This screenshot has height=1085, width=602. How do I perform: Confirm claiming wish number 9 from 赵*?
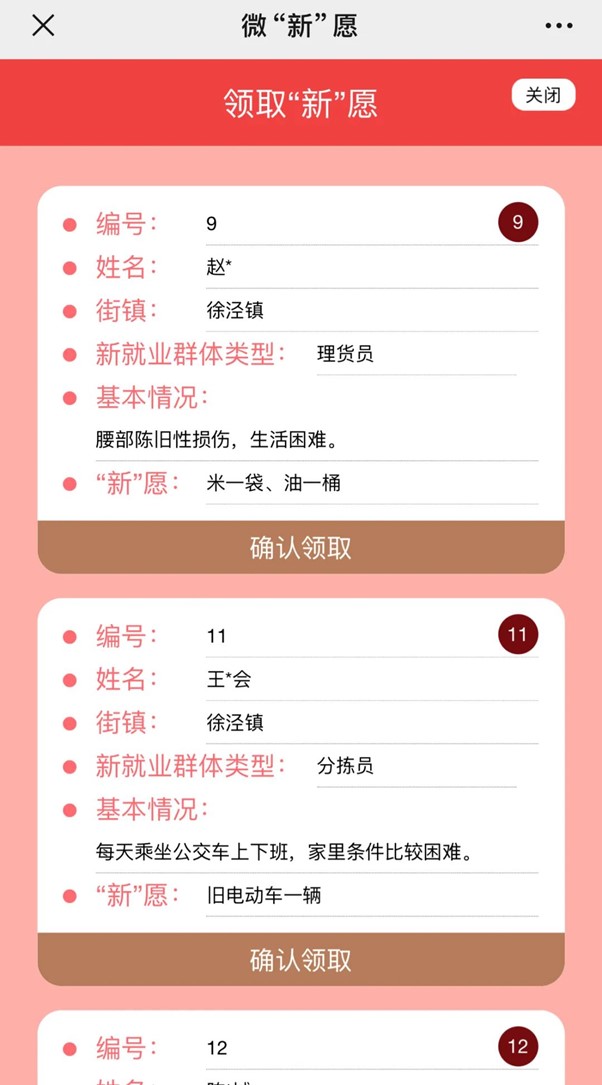click(x=300, y=548)
